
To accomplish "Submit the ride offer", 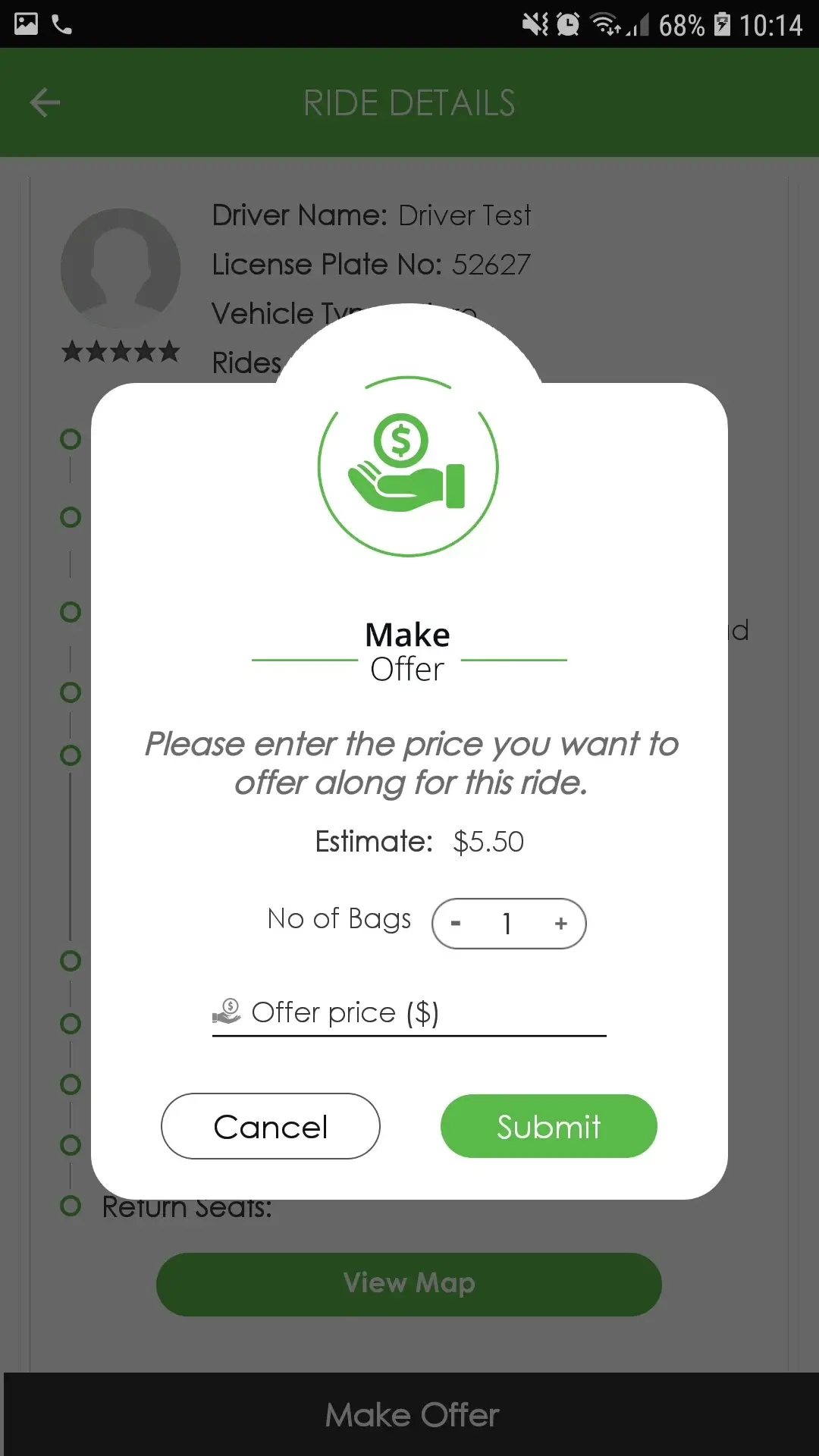I will tap(549, 1126).
